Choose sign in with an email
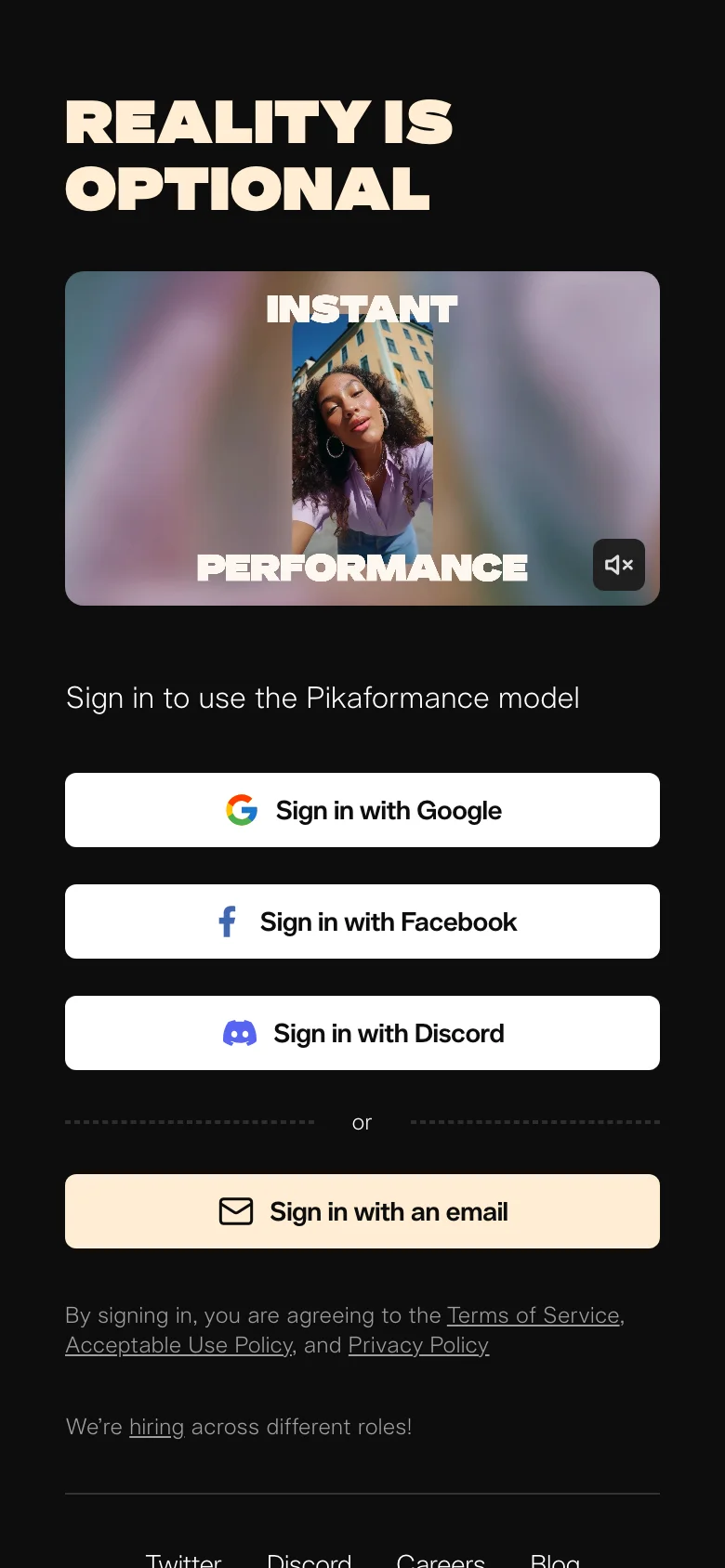This screenshot has height=1568, width=725. click(362, 1211)
